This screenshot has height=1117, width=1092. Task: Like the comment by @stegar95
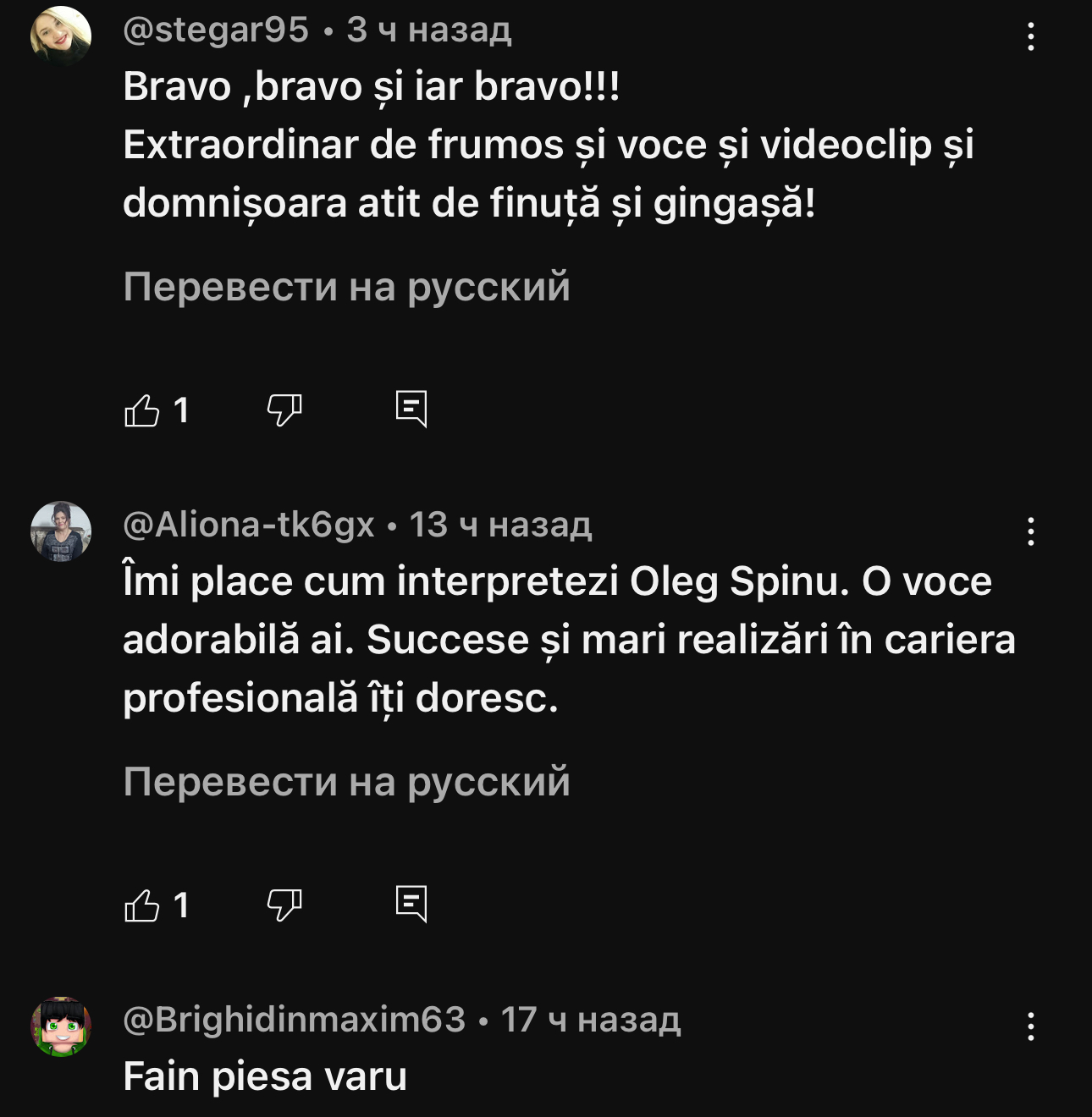click(x=142, y=410)
